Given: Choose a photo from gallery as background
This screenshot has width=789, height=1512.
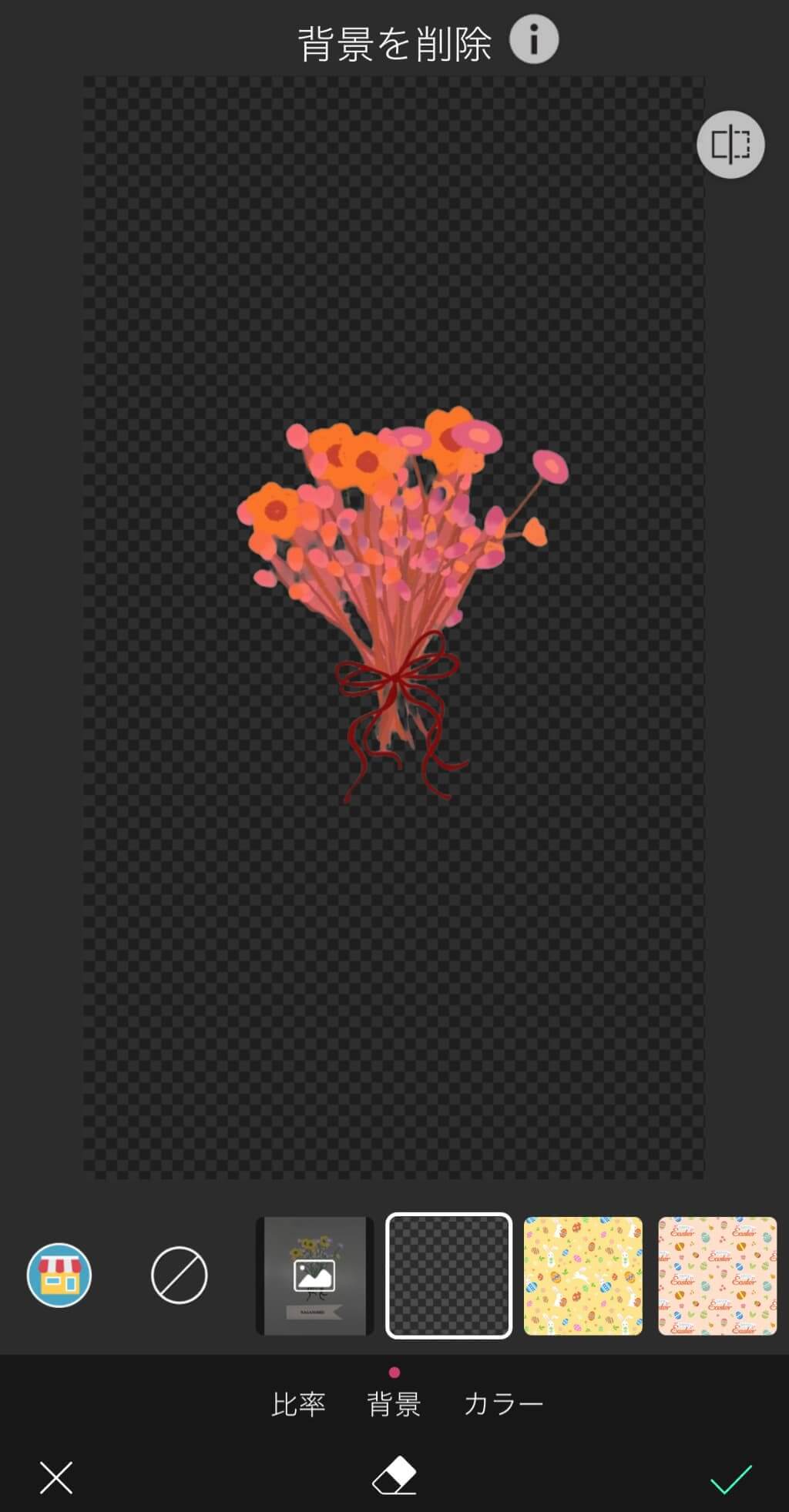Looking at the screenshot, I should (314, 1276).
